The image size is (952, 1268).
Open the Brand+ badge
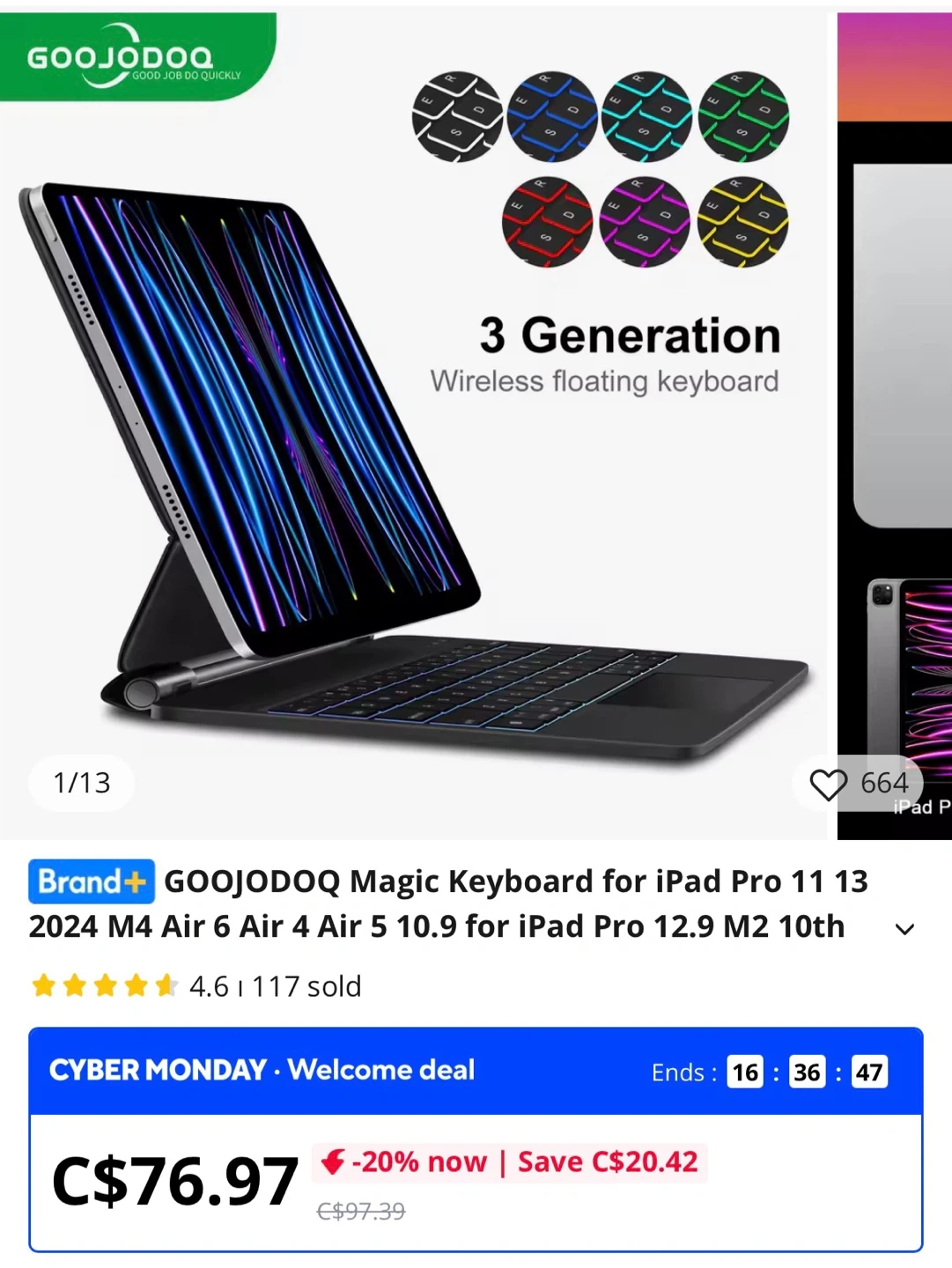[92, 881]
